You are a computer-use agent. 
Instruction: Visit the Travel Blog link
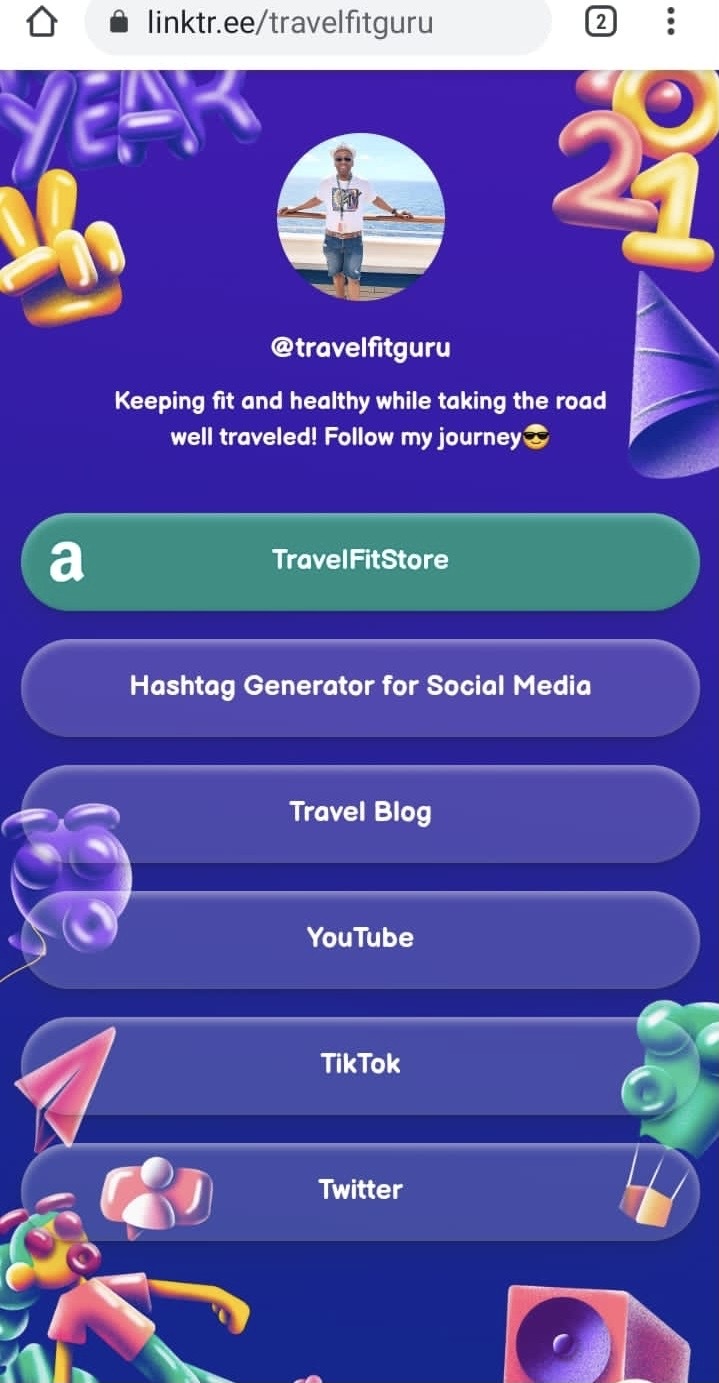[360, 812]
